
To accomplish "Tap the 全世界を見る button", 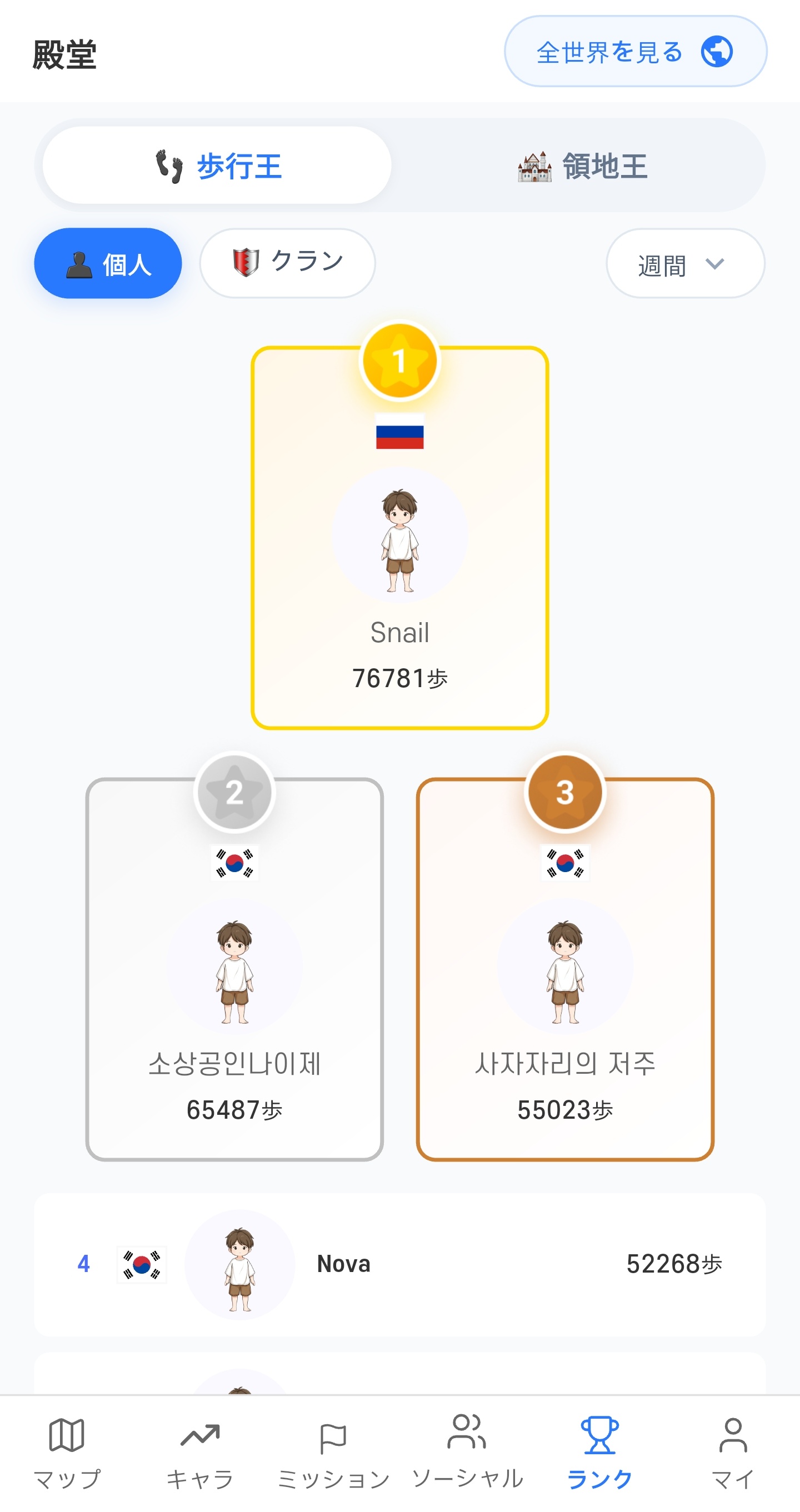I will 635,52.
